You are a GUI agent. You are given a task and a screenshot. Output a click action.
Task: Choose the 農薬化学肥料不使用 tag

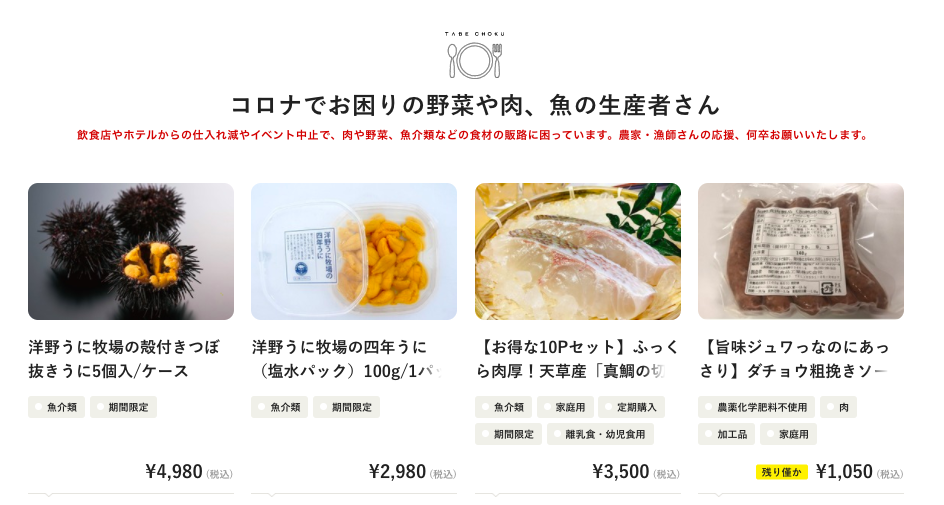pyautogui.click(x=755, y=407)
